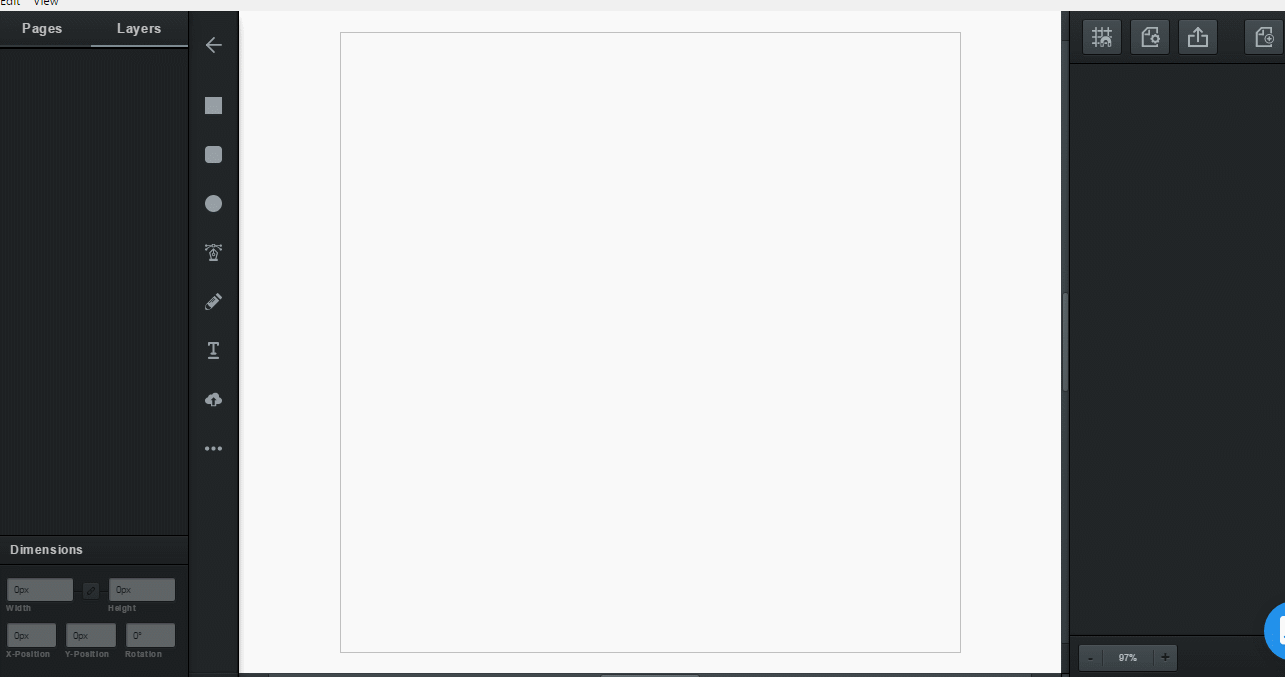This screenshot has width=1285, height=677.
Task: Open the cloud upload tool
Action: coord(213,400)
